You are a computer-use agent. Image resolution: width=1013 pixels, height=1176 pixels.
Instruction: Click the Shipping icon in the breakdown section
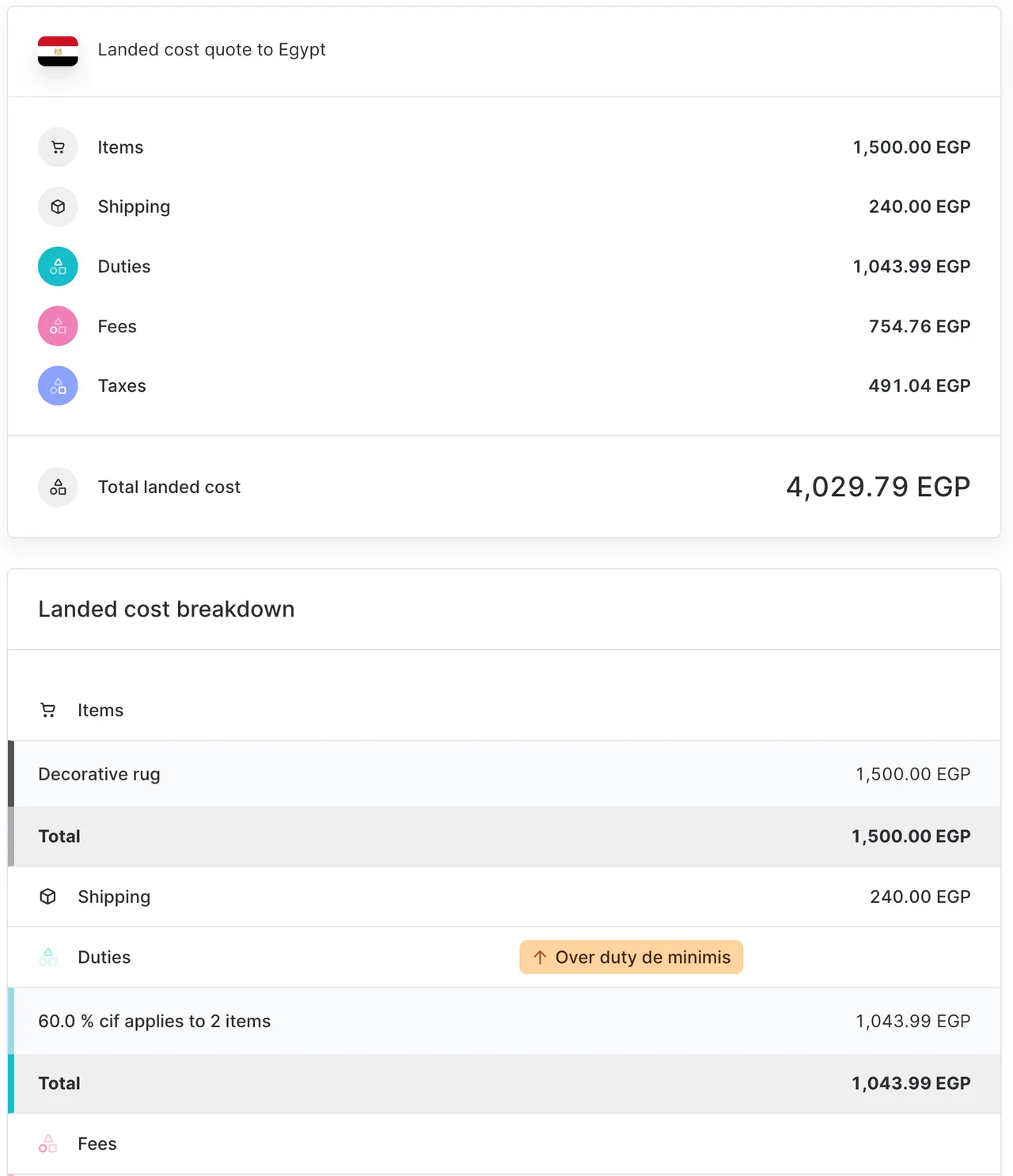click(48, 897)
